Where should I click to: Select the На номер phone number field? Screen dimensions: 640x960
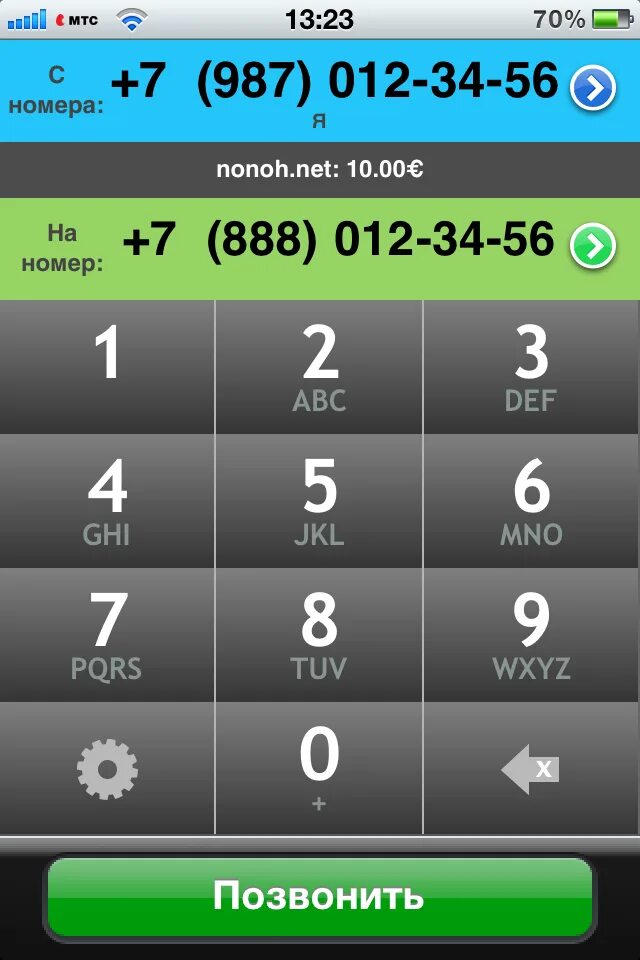coord(338,241)
